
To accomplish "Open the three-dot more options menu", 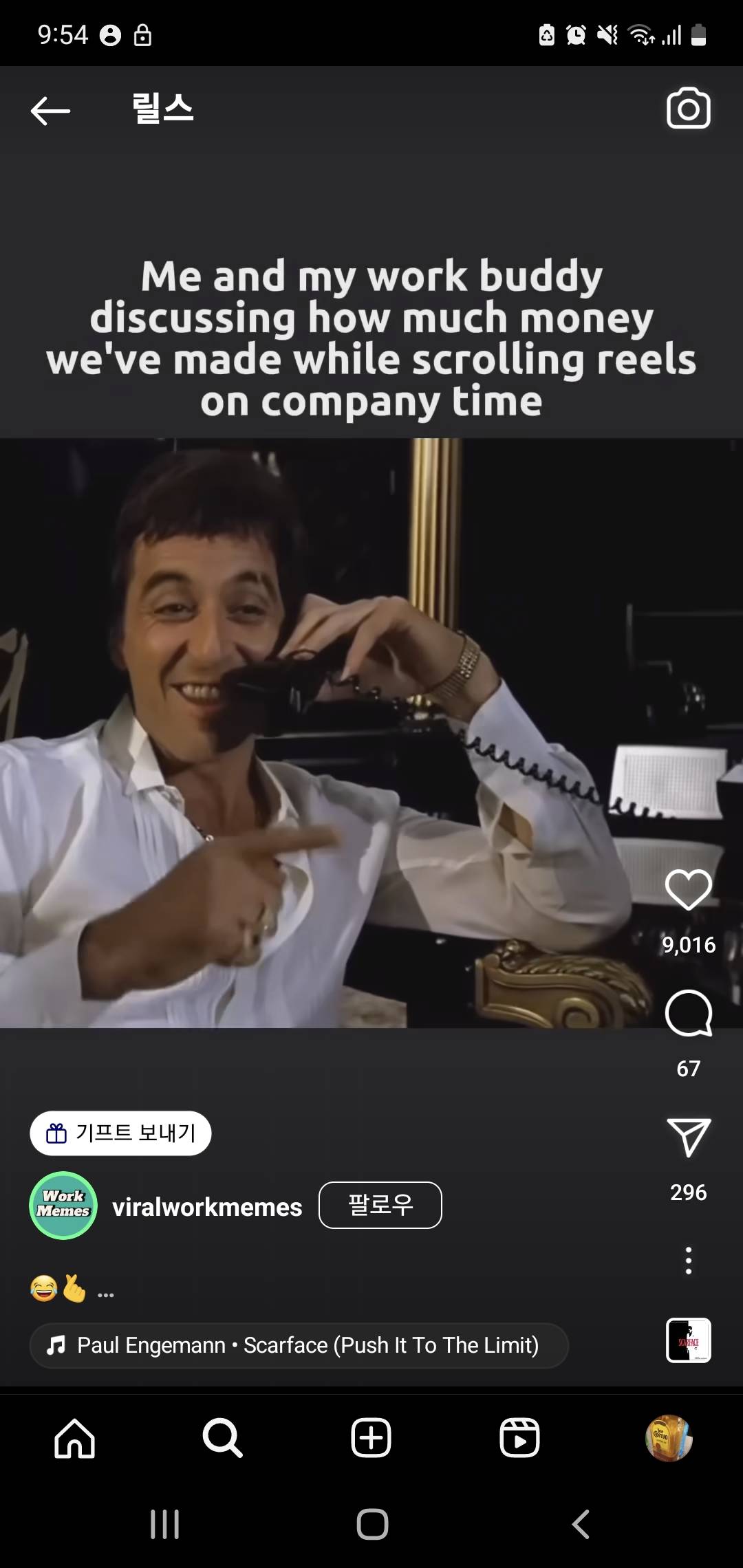I will coord(688,1261).
